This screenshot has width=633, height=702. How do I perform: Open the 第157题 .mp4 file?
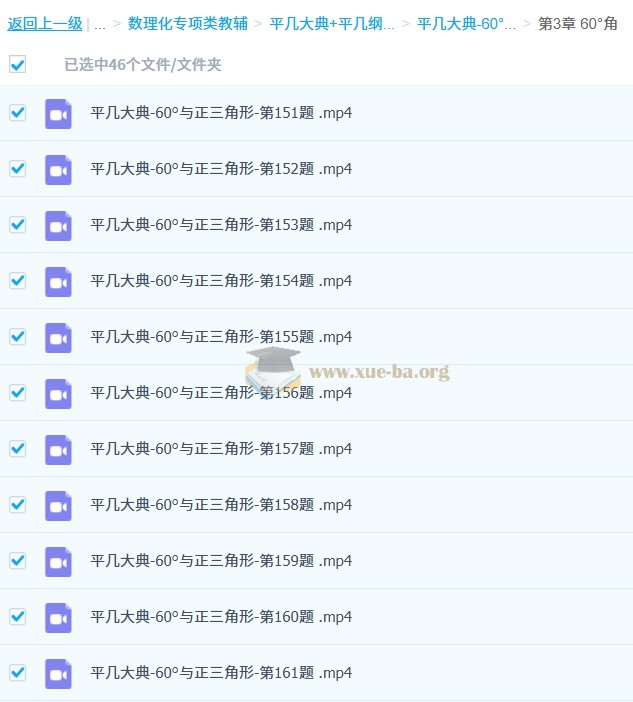click(x=220, y=449)
